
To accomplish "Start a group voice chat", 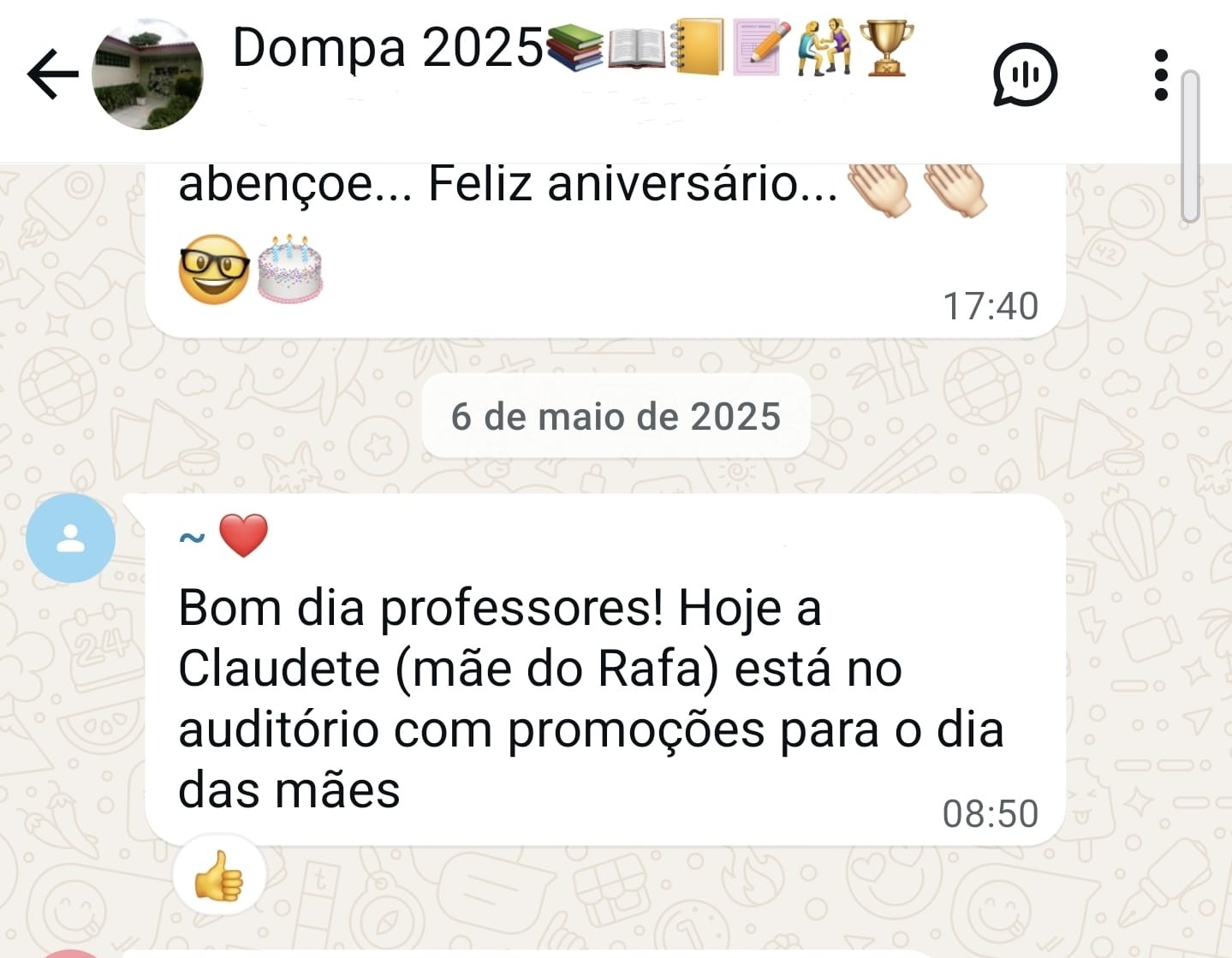I will (1025, 74).
